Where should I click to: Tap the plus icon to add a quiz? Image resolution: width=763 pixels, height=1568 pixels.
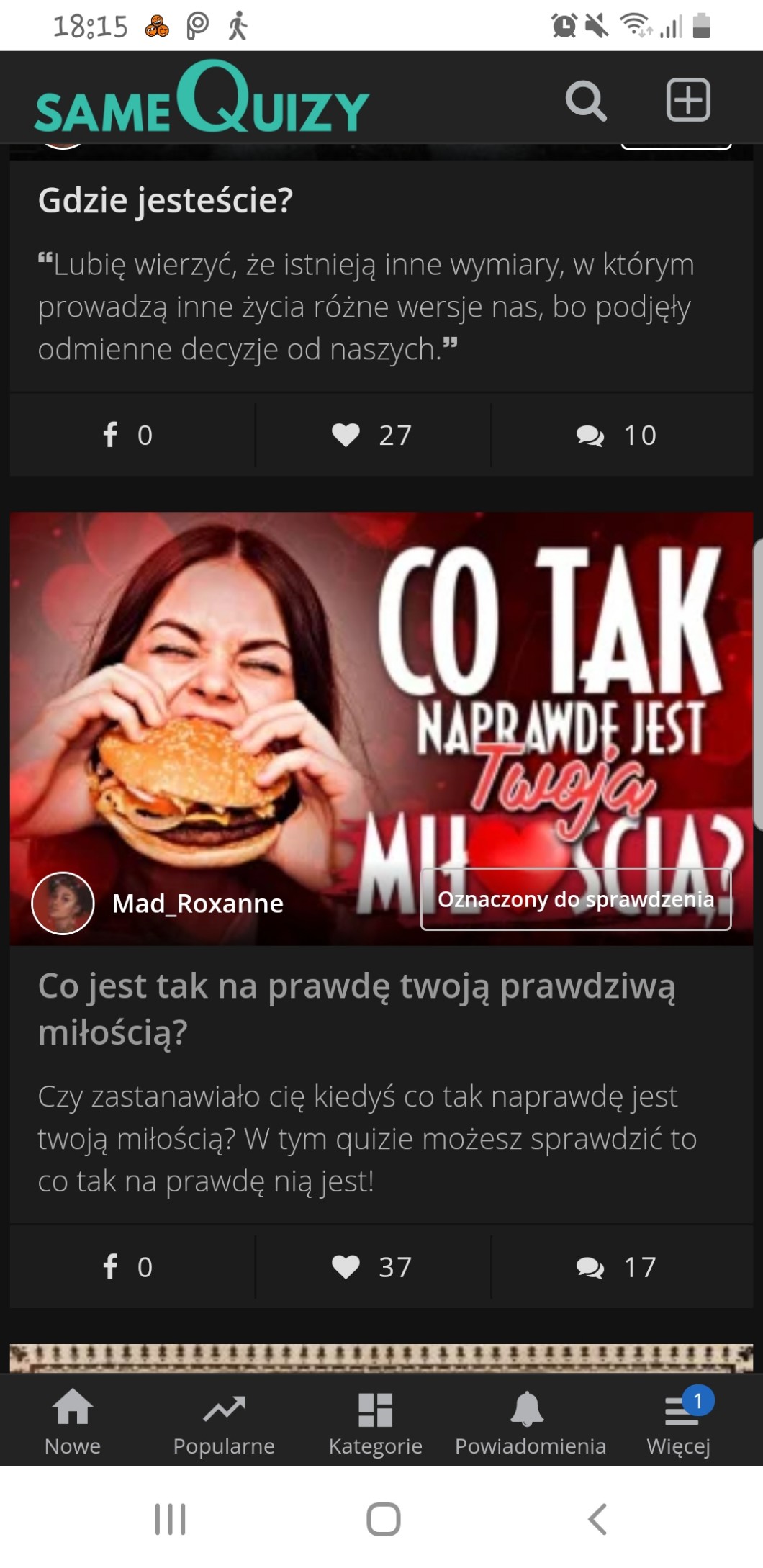tap(688, 99)
